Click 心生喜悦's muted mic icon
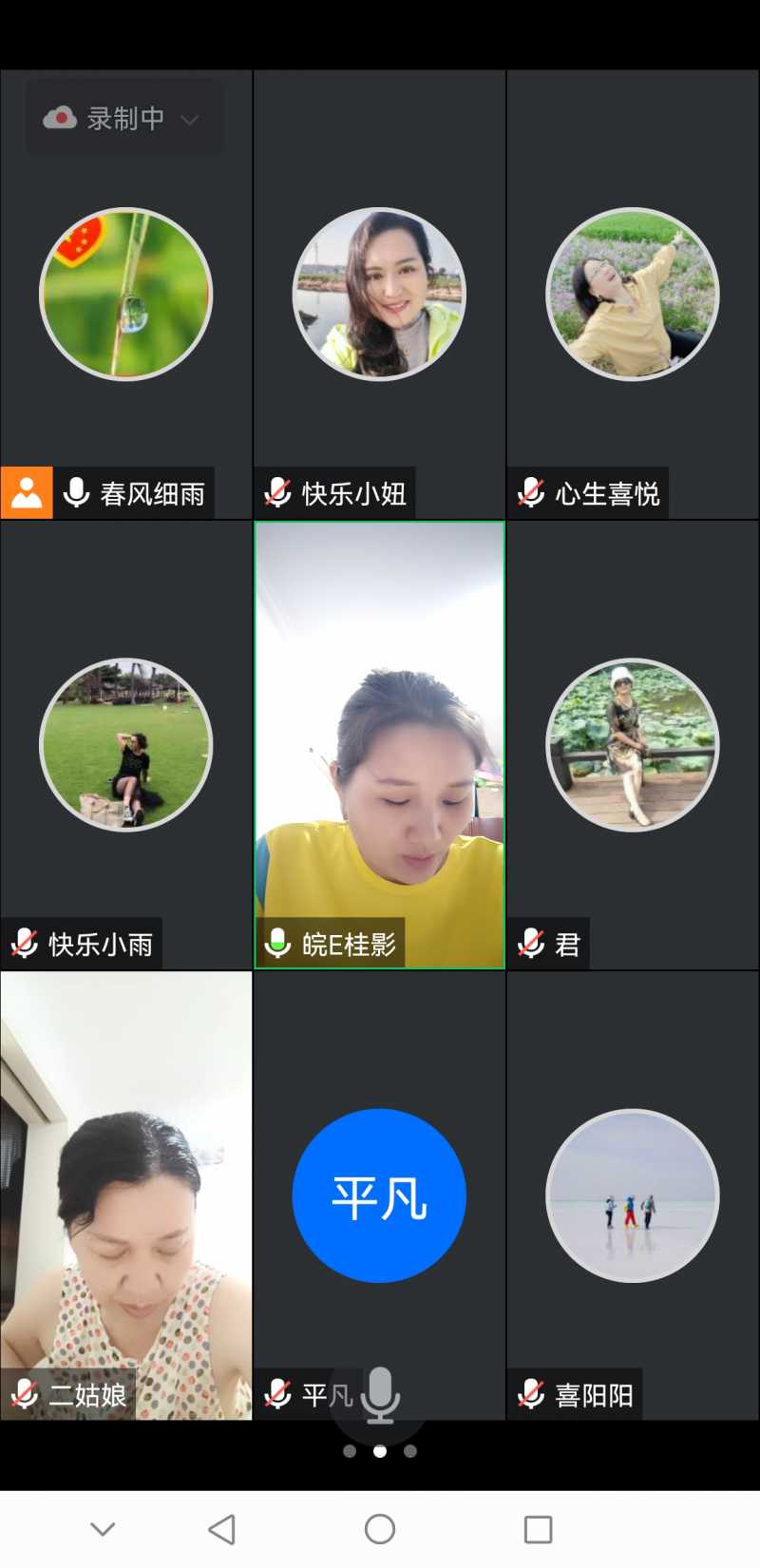The width and height of the screenshot is (760, 1568). pyautogui.click(x=529, y=493)
